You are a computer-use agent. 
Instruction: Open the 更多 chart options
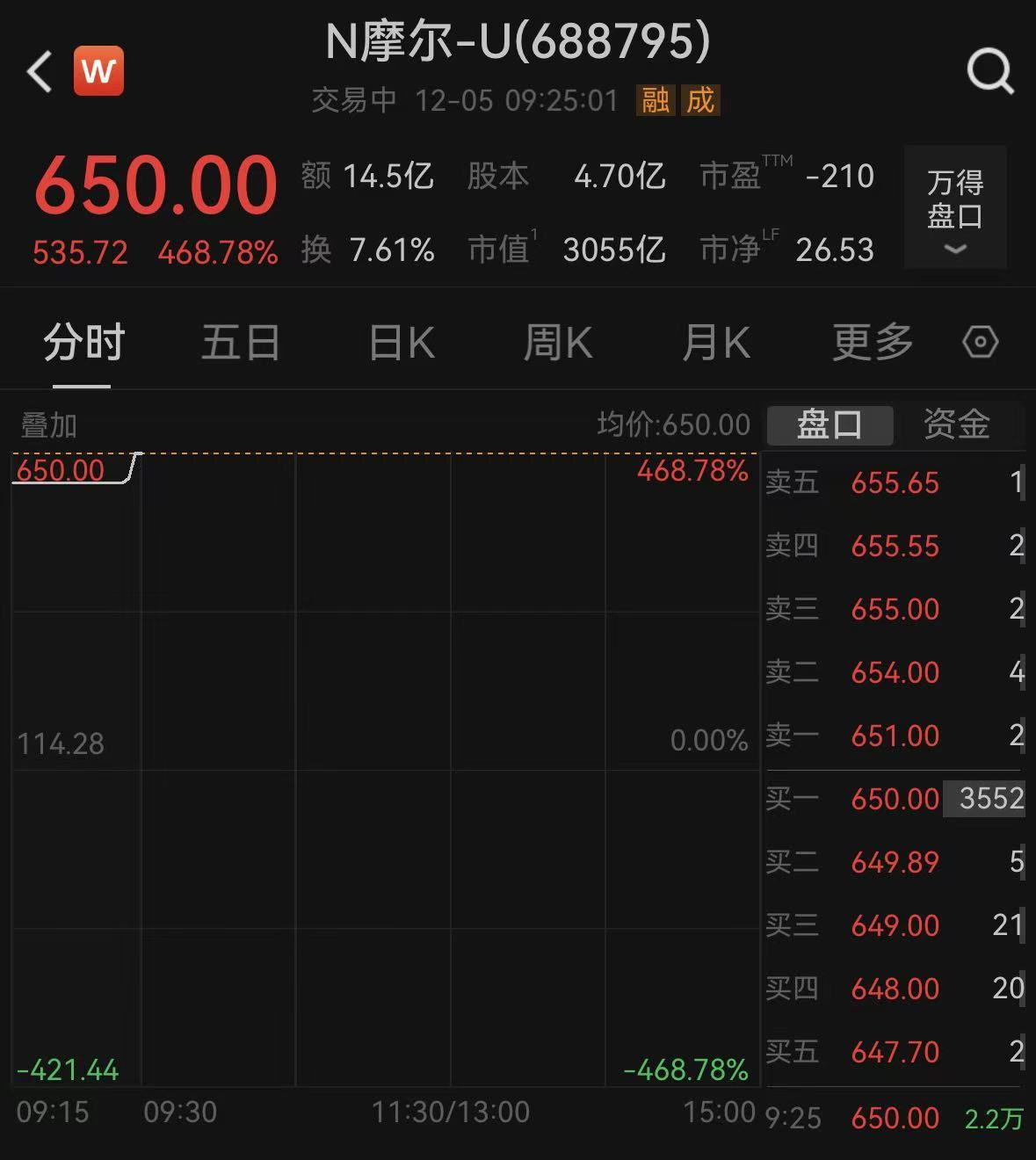[873, 343]
